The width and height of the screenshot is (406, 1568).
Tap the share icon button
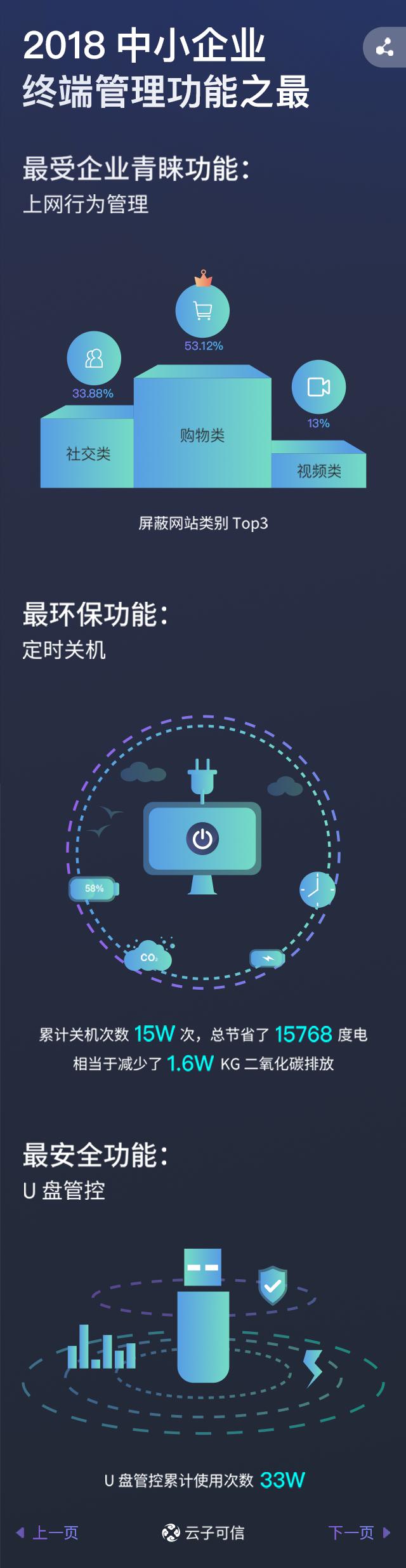(385, 48)
